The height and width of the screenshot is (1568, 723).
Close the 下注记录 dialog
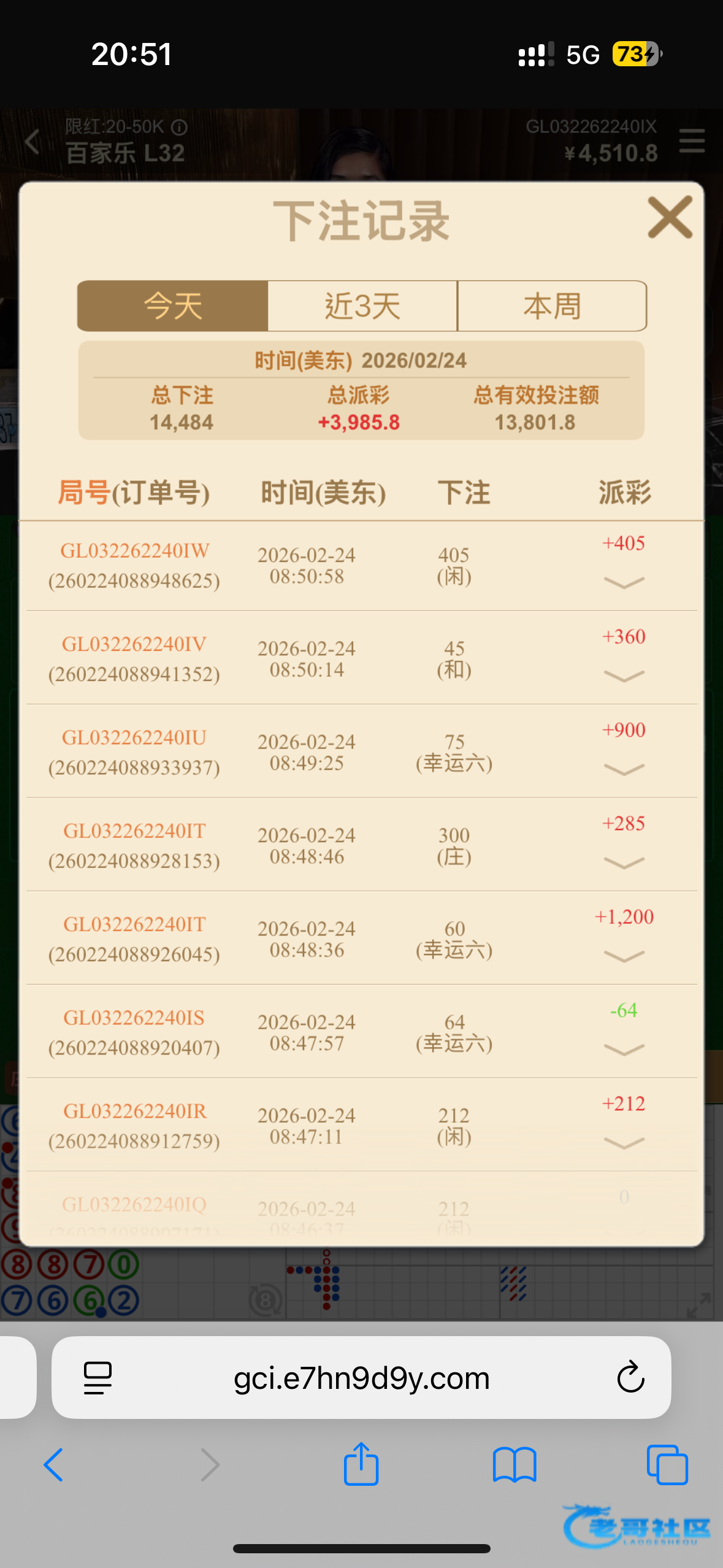coord(670,217)
